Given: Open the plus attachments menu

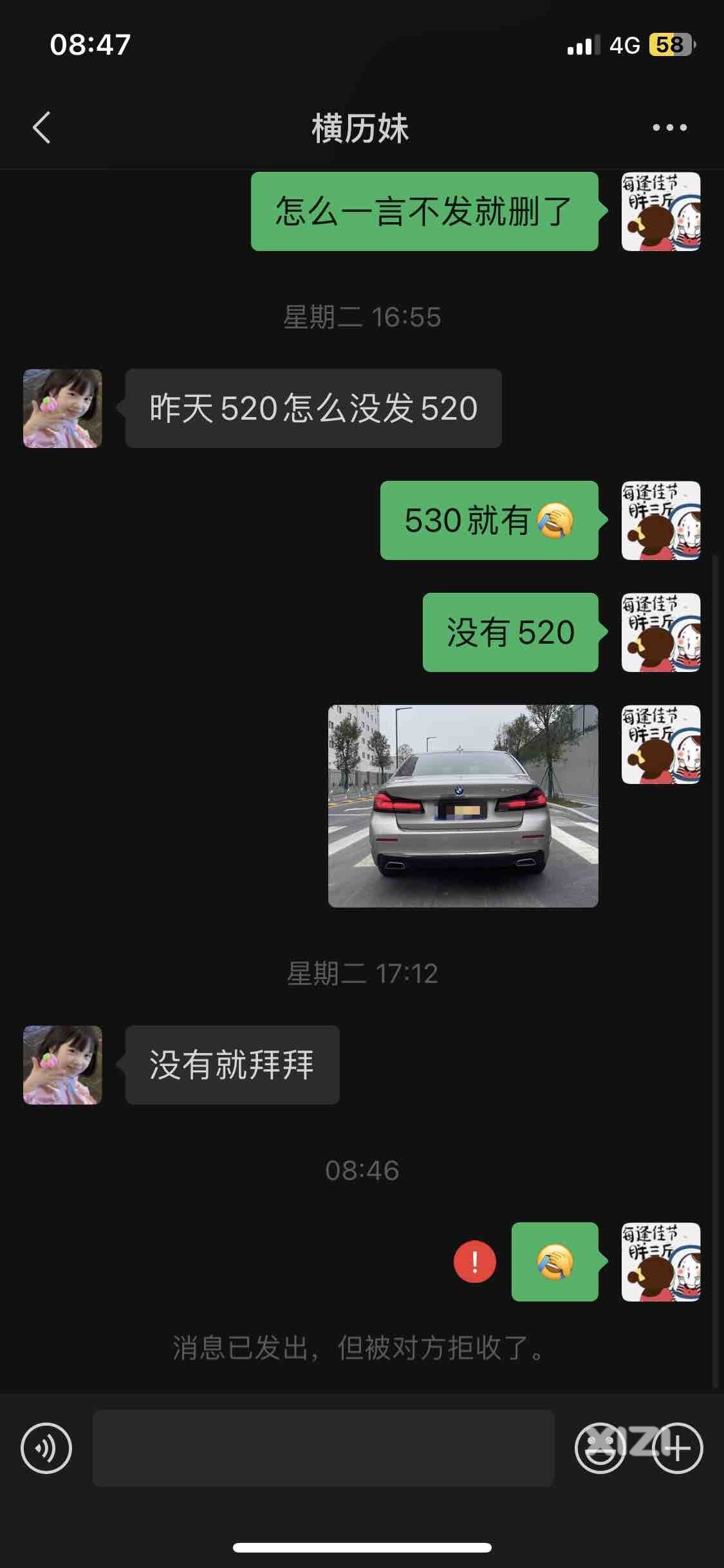Looking at the screenshot, I should tap(677, 1448).
